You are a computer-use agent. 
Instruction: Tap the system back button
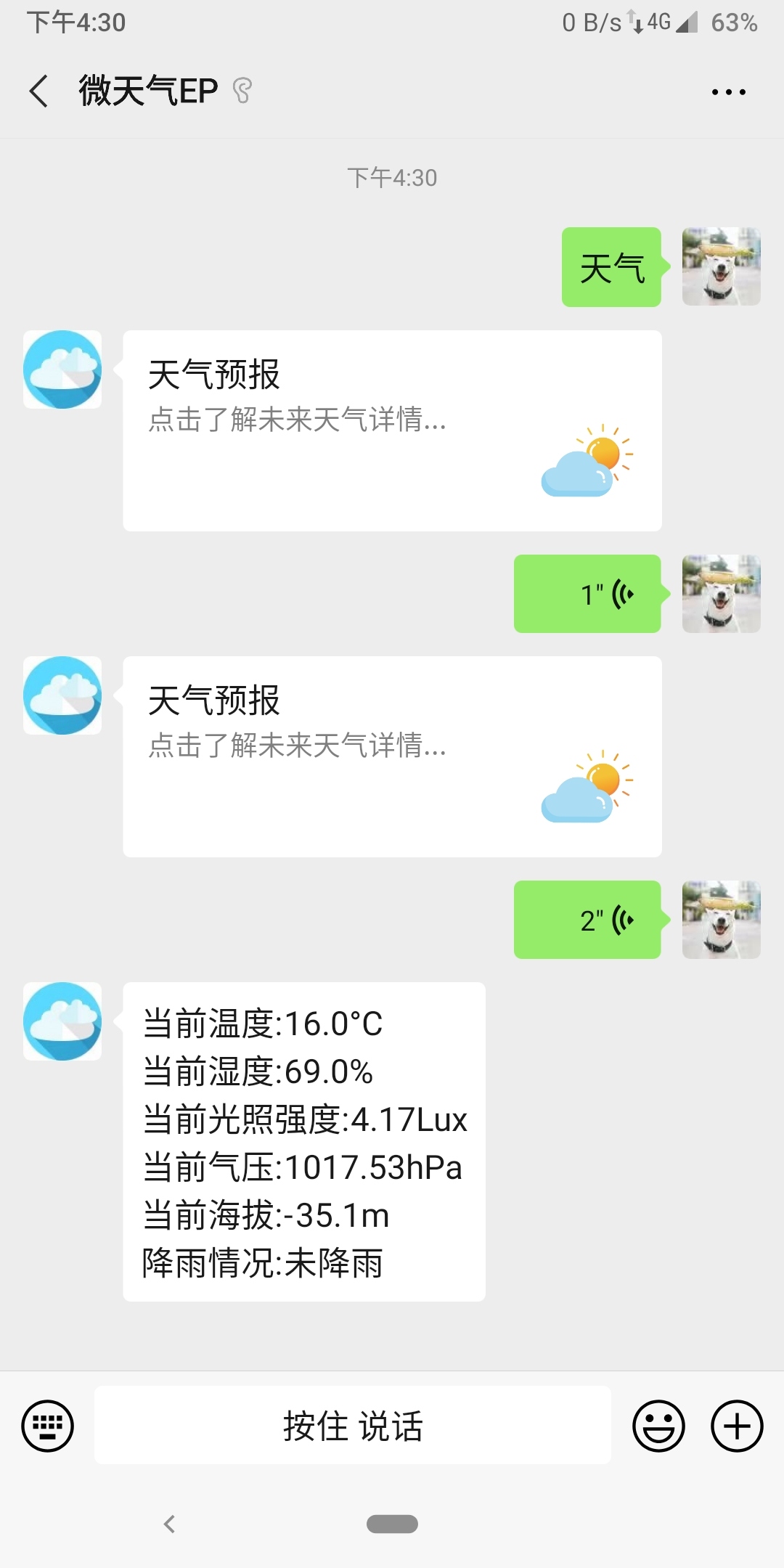(170, 1524)
